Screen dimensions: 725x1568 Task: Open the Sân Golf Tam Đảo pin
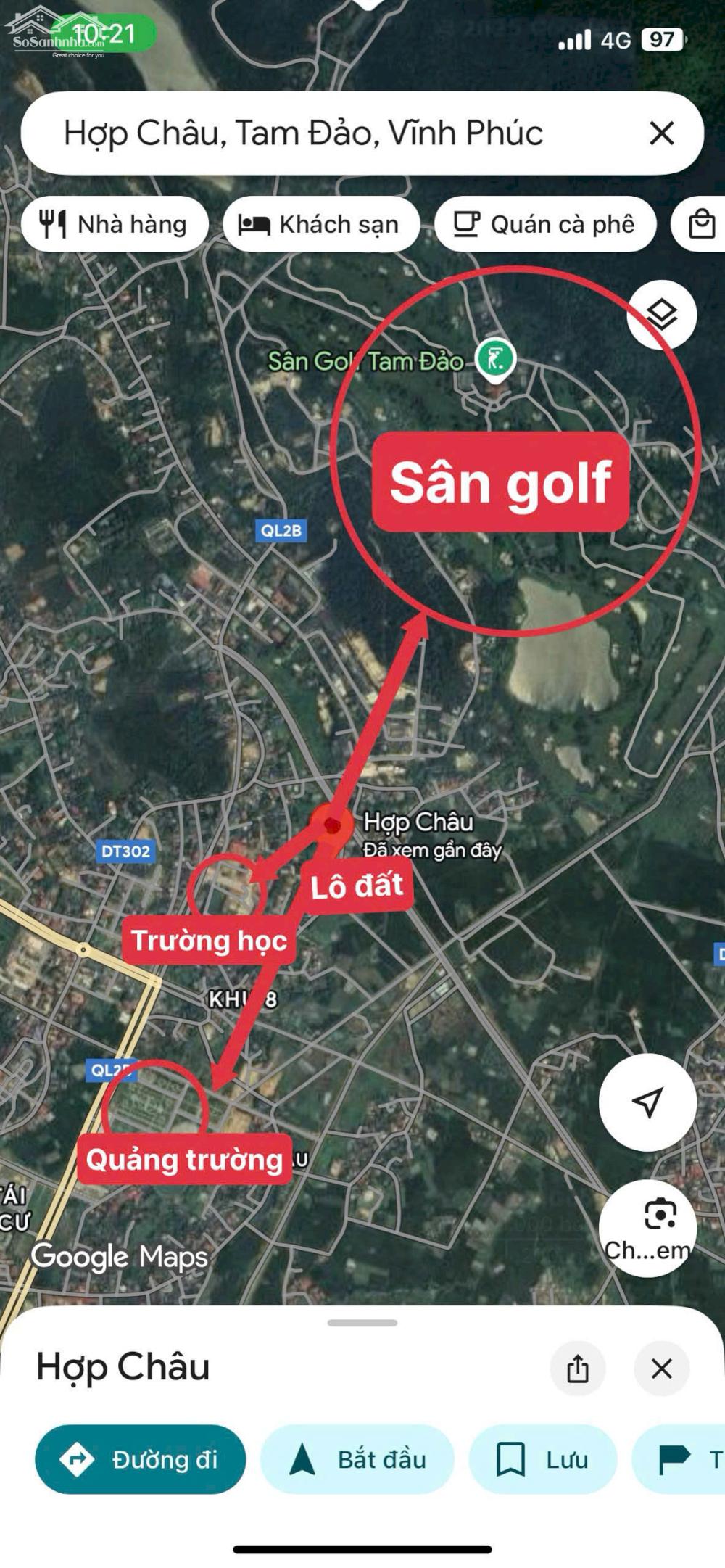coord(495,359)
